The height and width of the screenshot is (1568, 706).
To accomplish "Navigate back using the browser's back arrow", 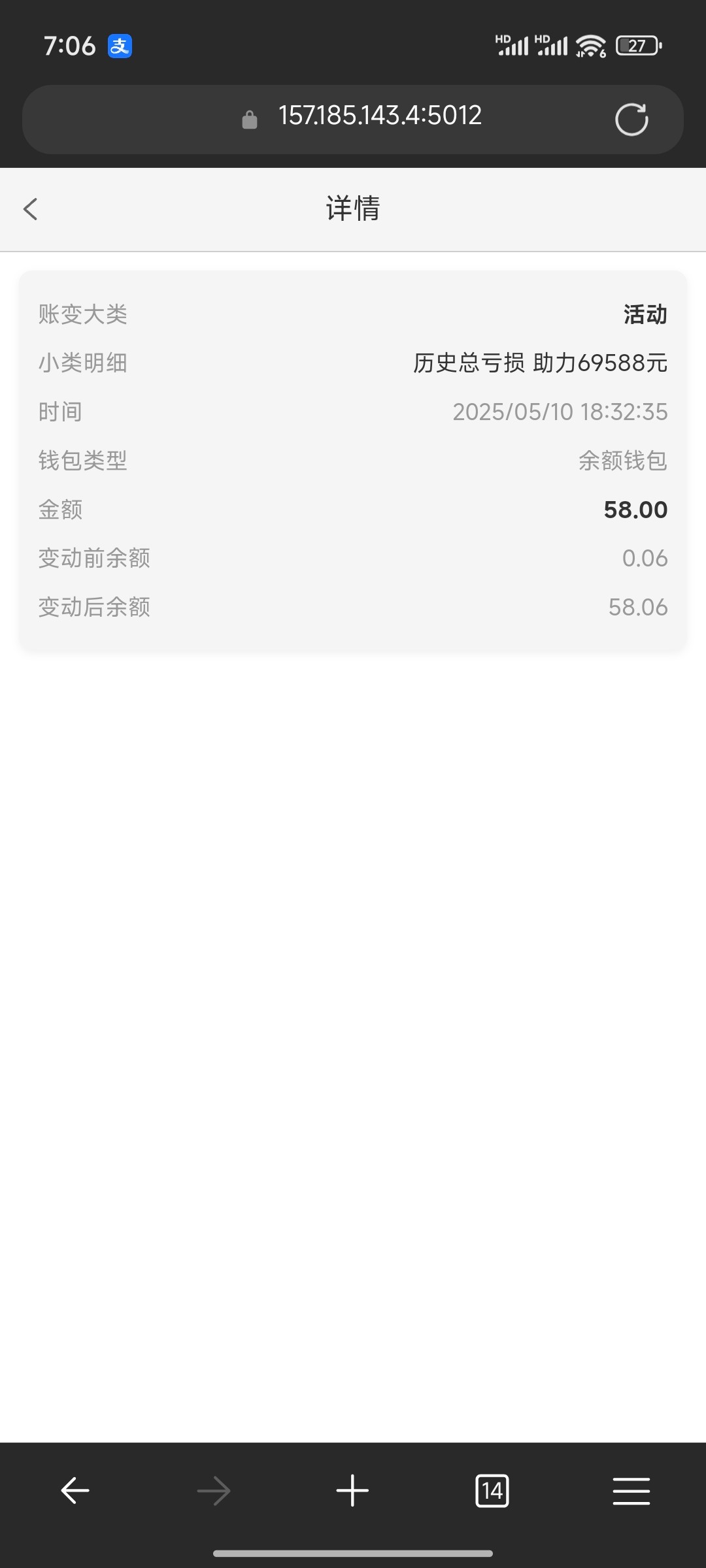I will click(75, 1490).
